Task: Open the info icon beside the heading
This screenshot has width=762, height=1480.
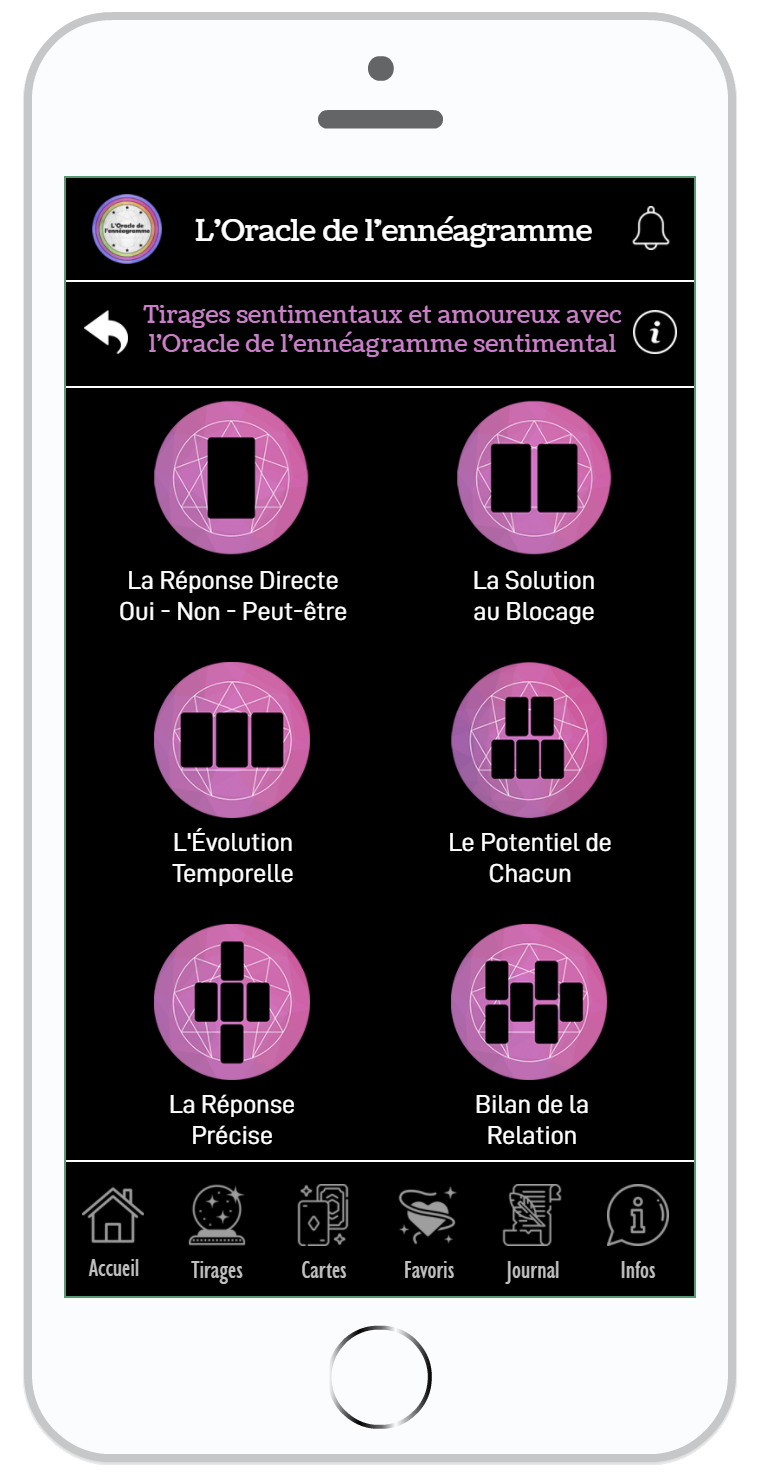Action: (x=655, y=333)
